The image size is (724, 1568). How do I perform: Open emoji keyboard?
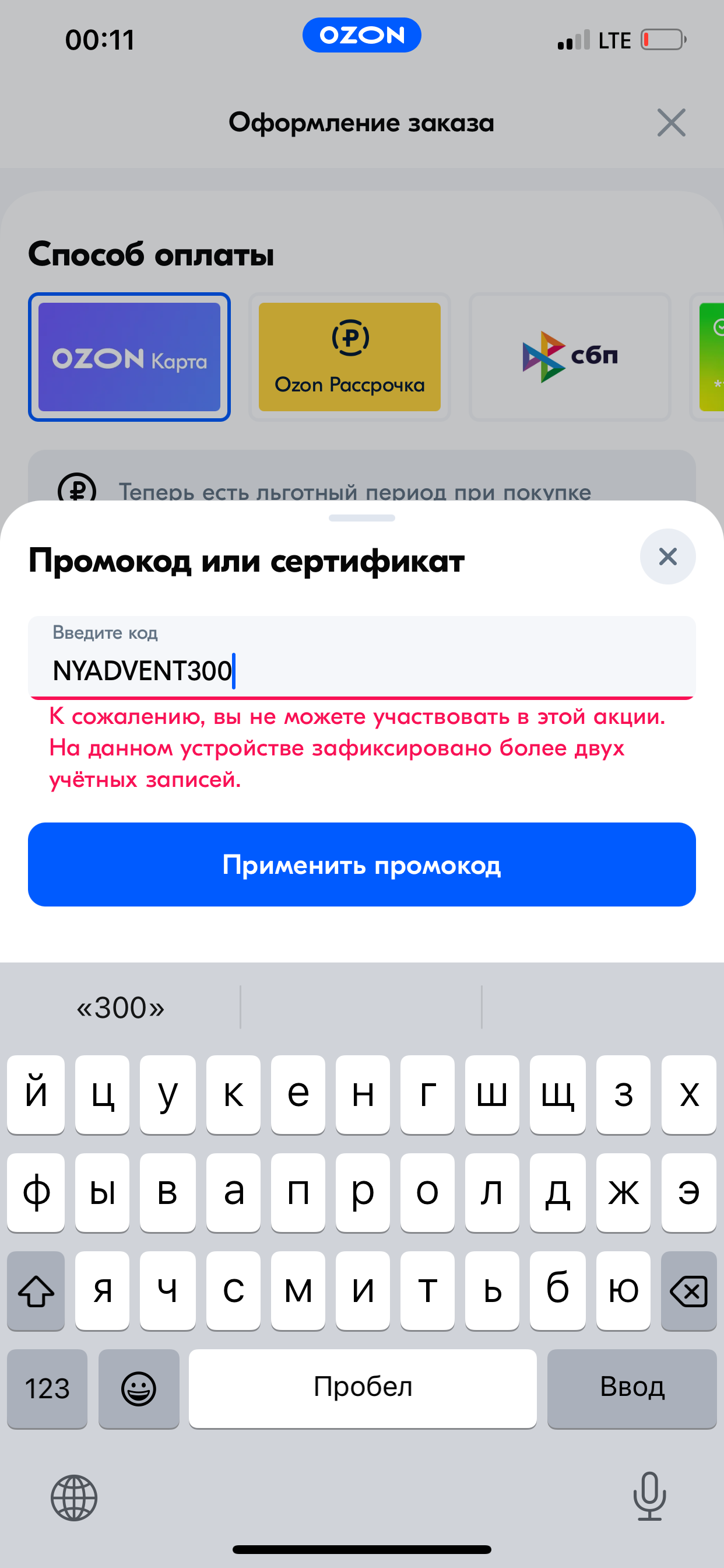[139, 1388]
